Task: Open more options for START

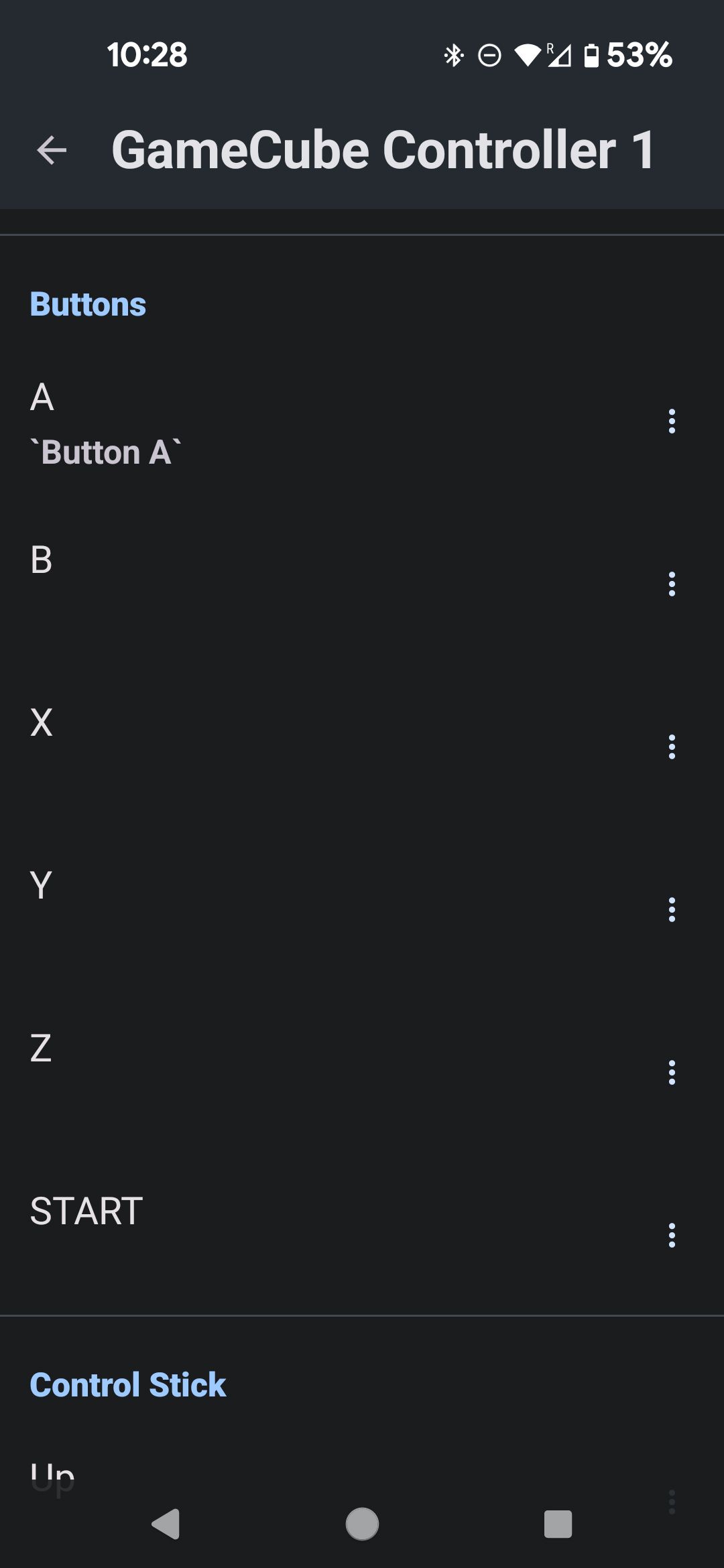Action: [672, 1236]
